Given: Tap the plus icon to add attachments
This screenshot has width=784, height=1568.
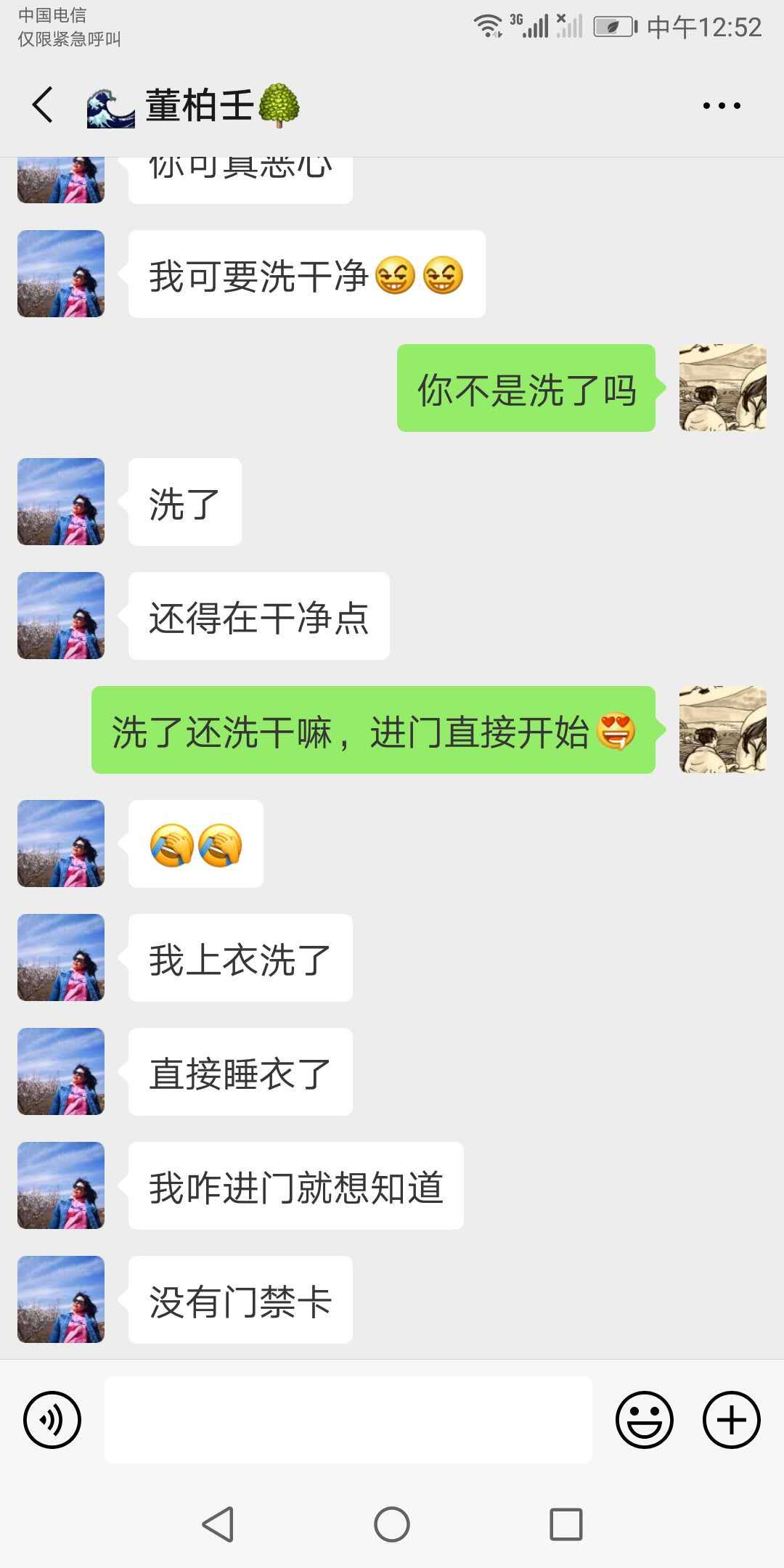Looking at the screenshot, I should [731, 1419].
